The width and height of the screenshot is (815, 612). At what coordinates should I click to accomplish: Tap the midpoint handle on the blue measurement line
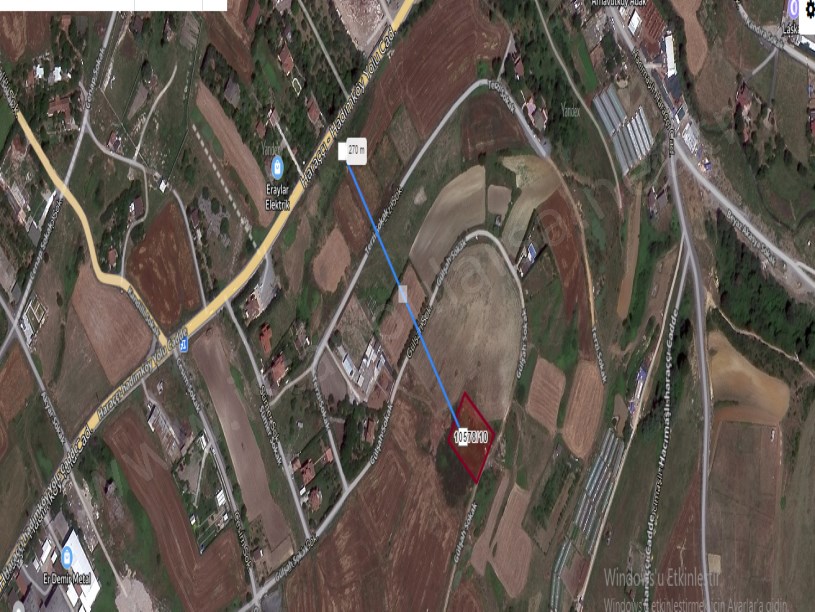click(403, 294)
